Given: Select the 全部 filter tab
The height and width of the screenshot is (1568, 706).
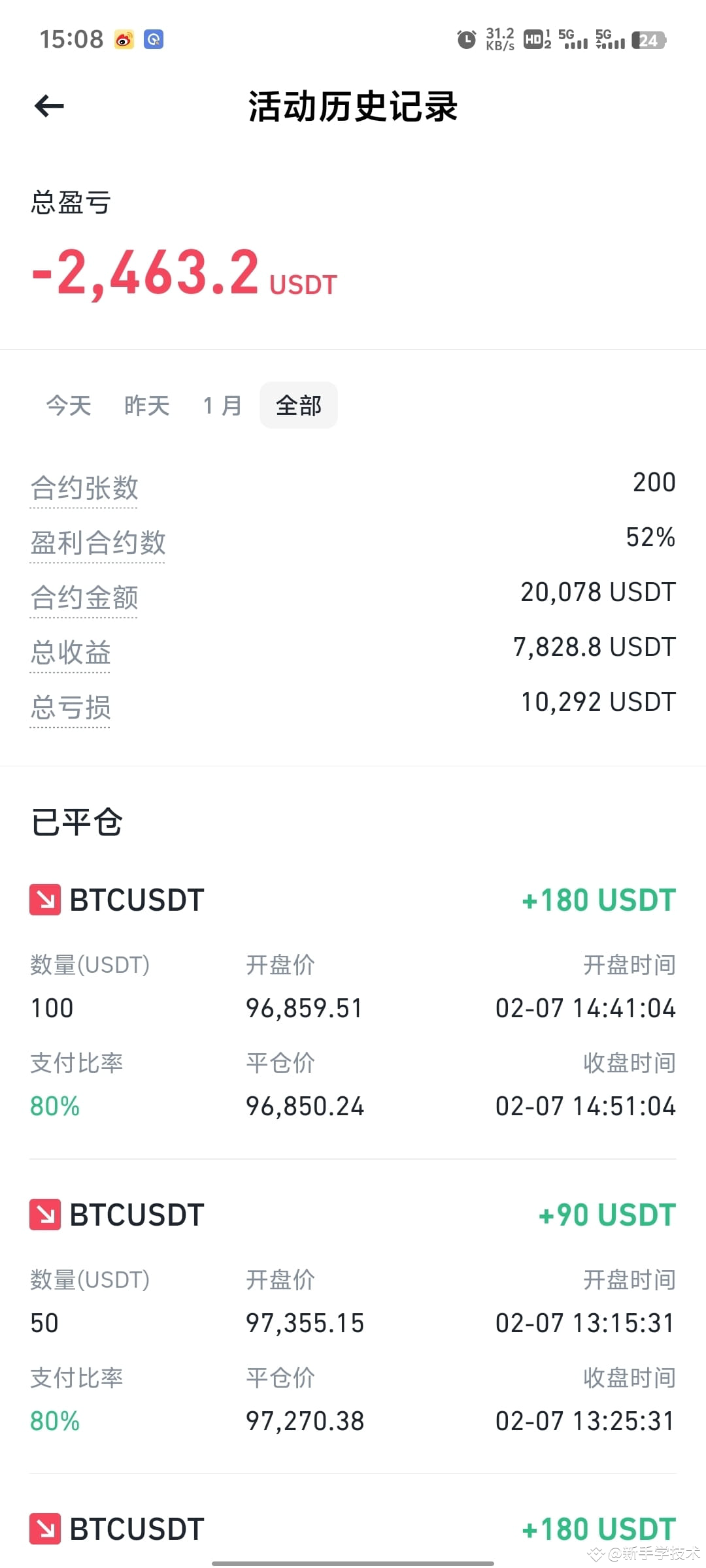Looking at the screenshot, I should coord(299,406).
